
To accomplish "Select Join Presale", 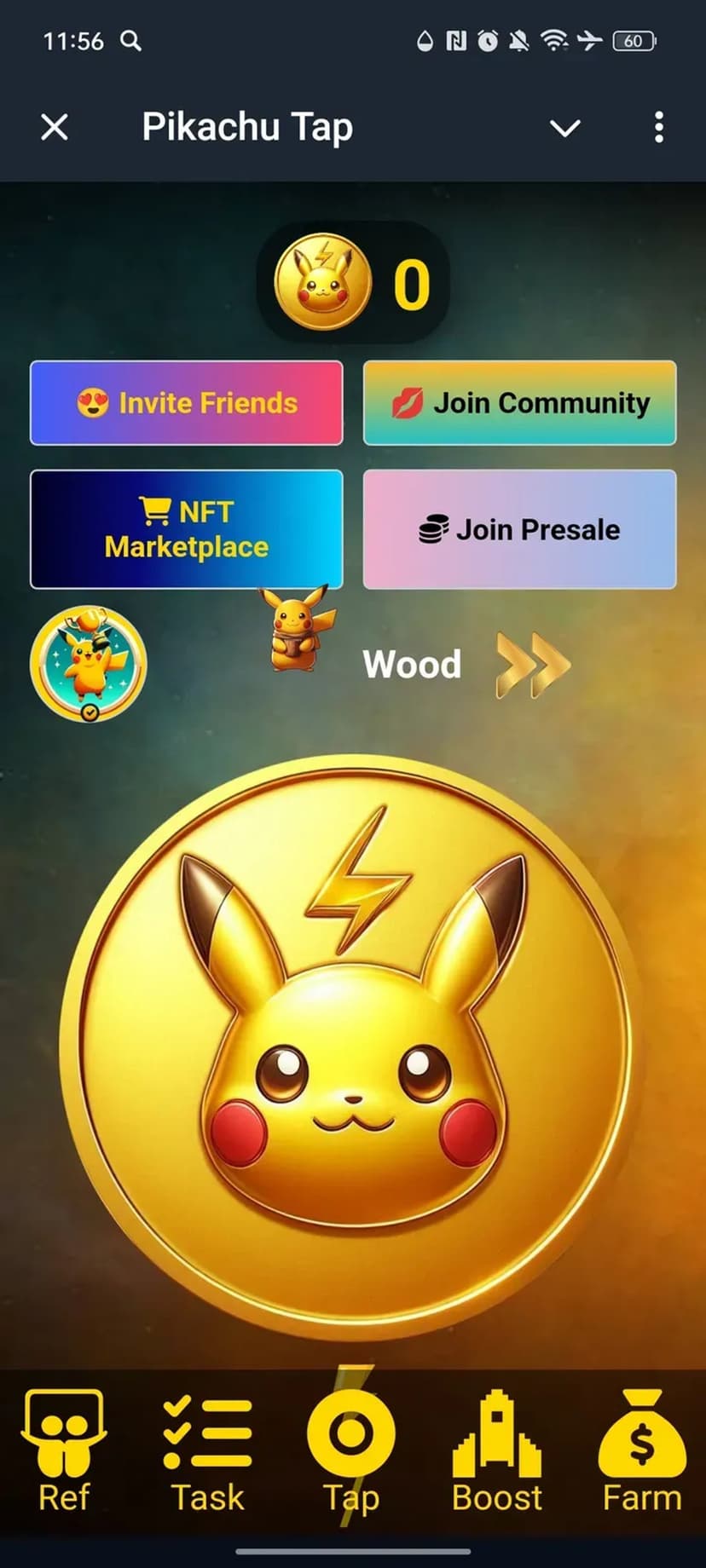I will (519, 529).
